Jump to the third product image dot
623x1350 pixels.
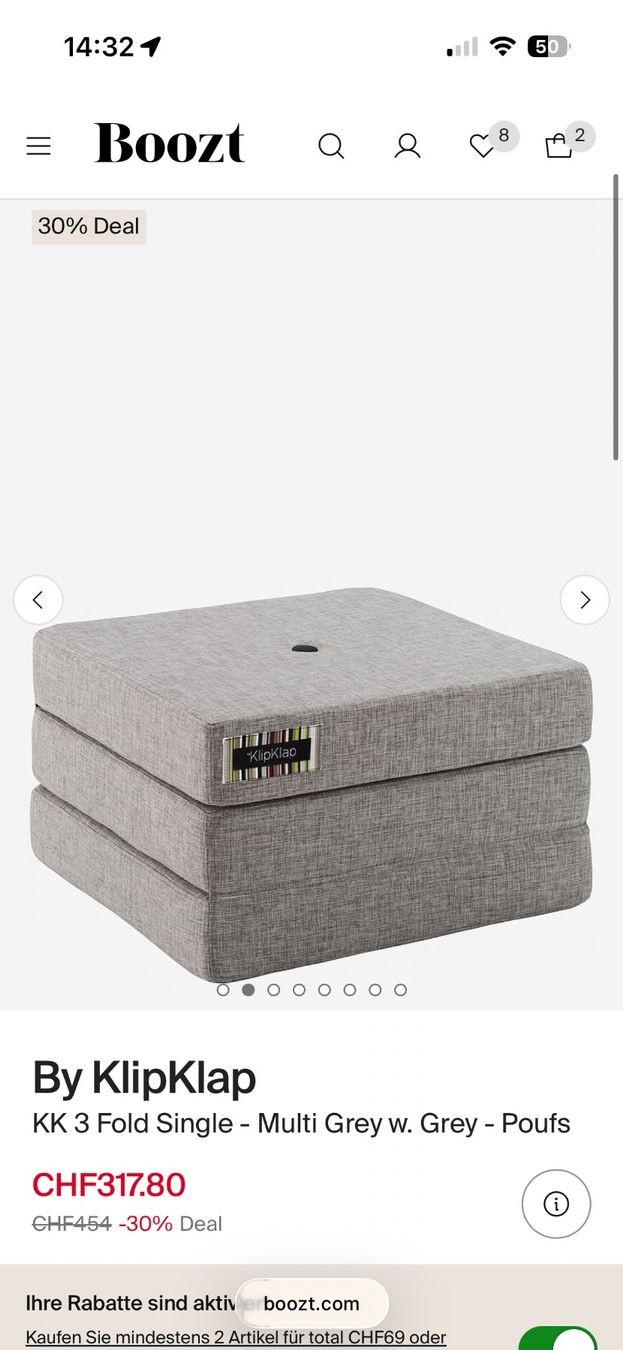274,990
